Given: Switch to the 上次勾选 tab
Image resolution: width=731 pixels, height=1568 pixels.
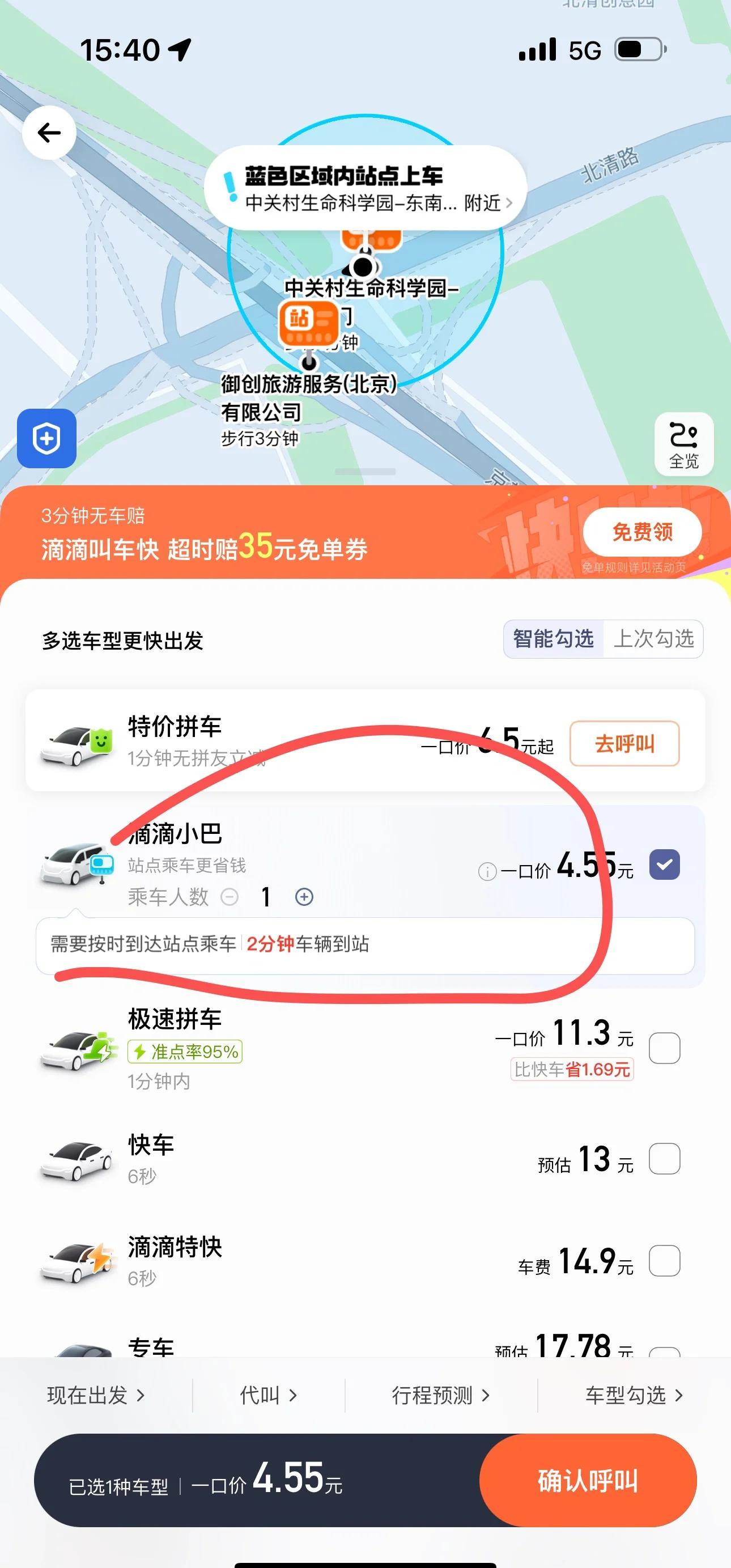Looking at the screenshot, I should coord(656,639).
